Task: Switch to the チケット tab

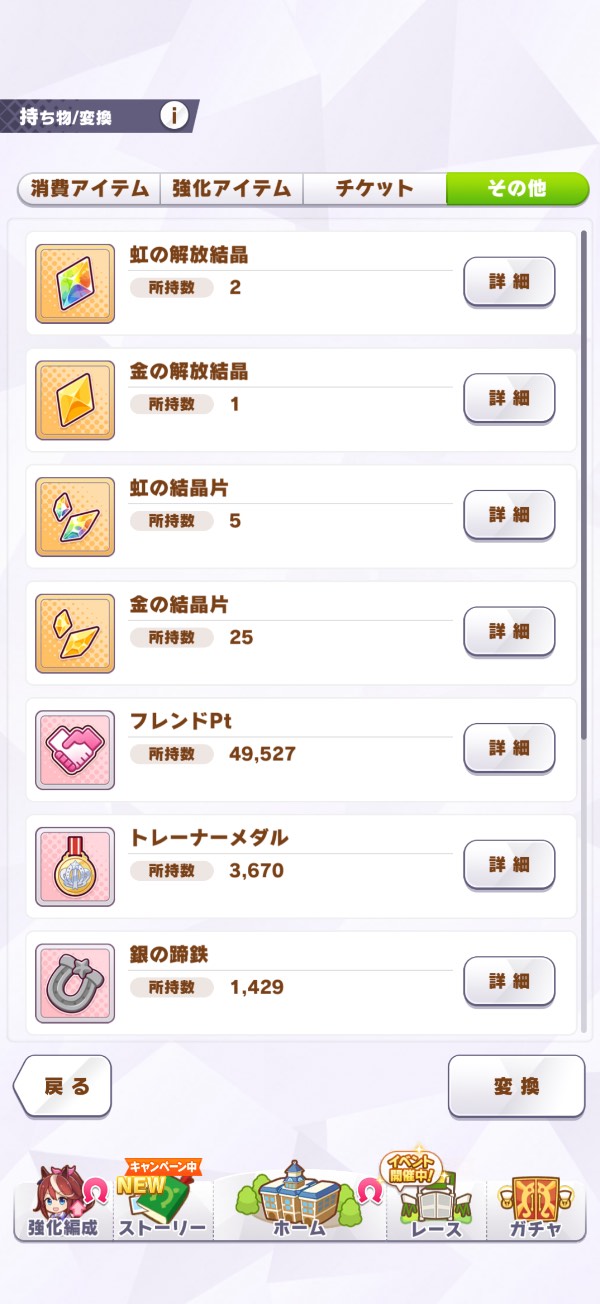Action: pos(374,189)
